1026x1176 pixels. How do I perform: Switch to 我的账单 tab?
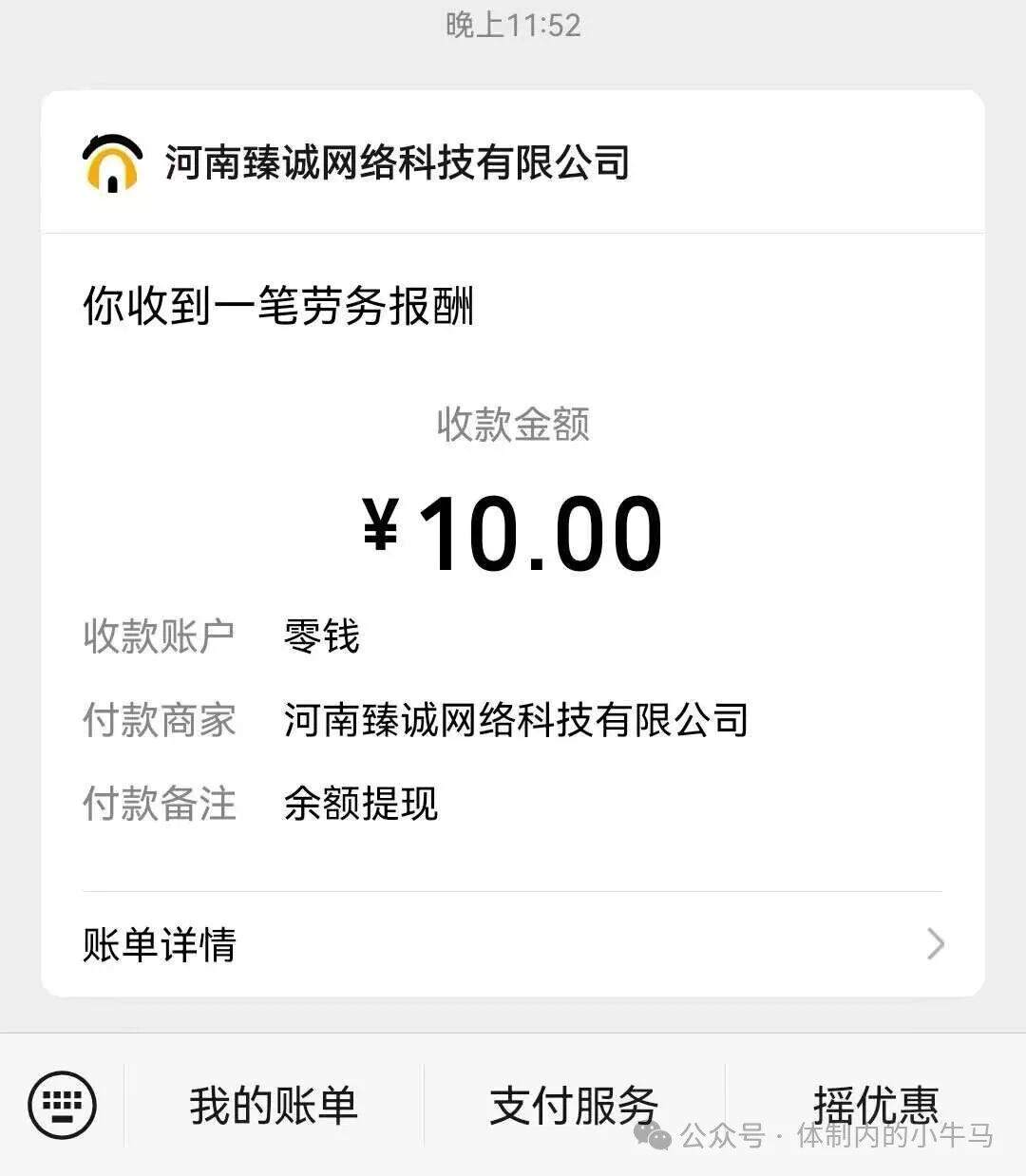(272, 1104)
